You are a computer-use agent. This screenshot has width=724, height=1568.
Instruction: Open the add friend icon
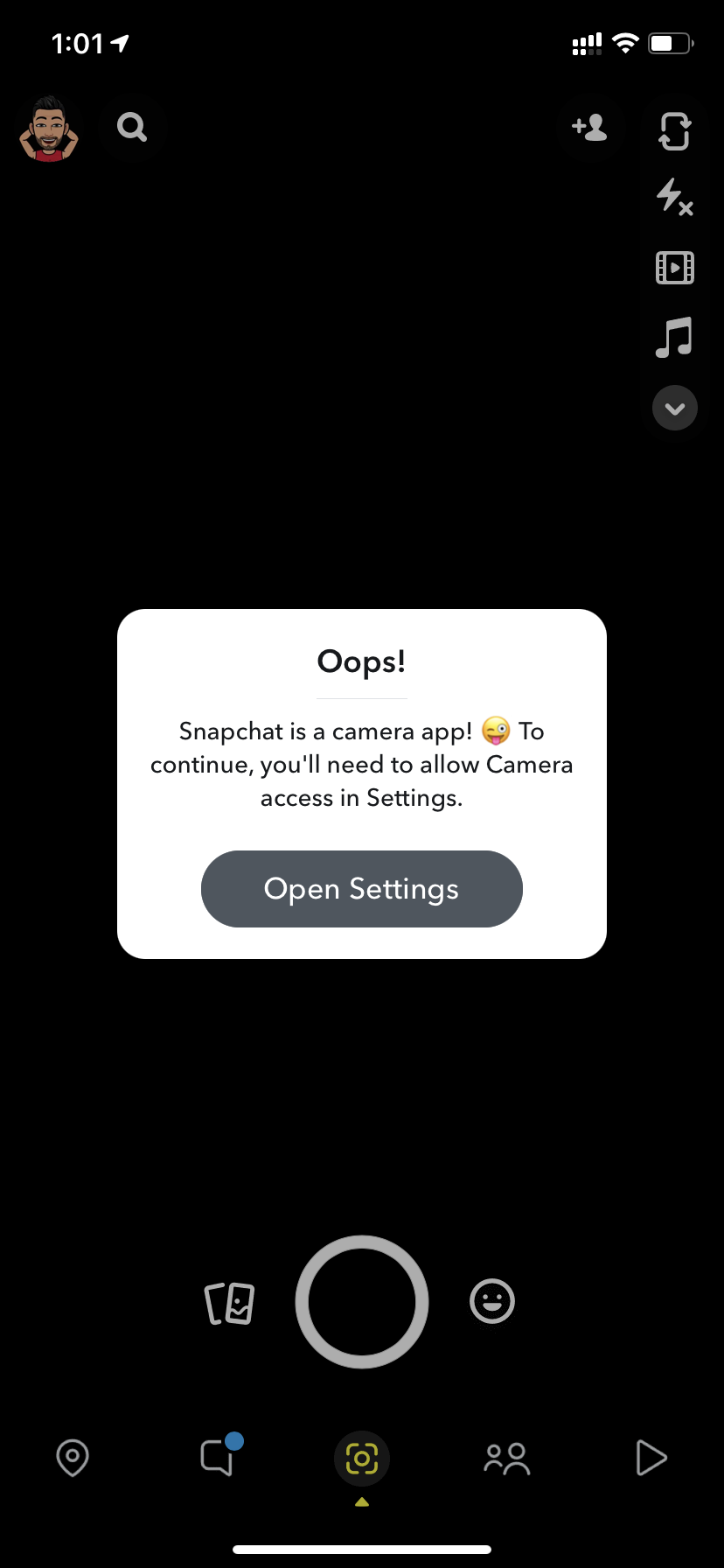tap(589, 128)
